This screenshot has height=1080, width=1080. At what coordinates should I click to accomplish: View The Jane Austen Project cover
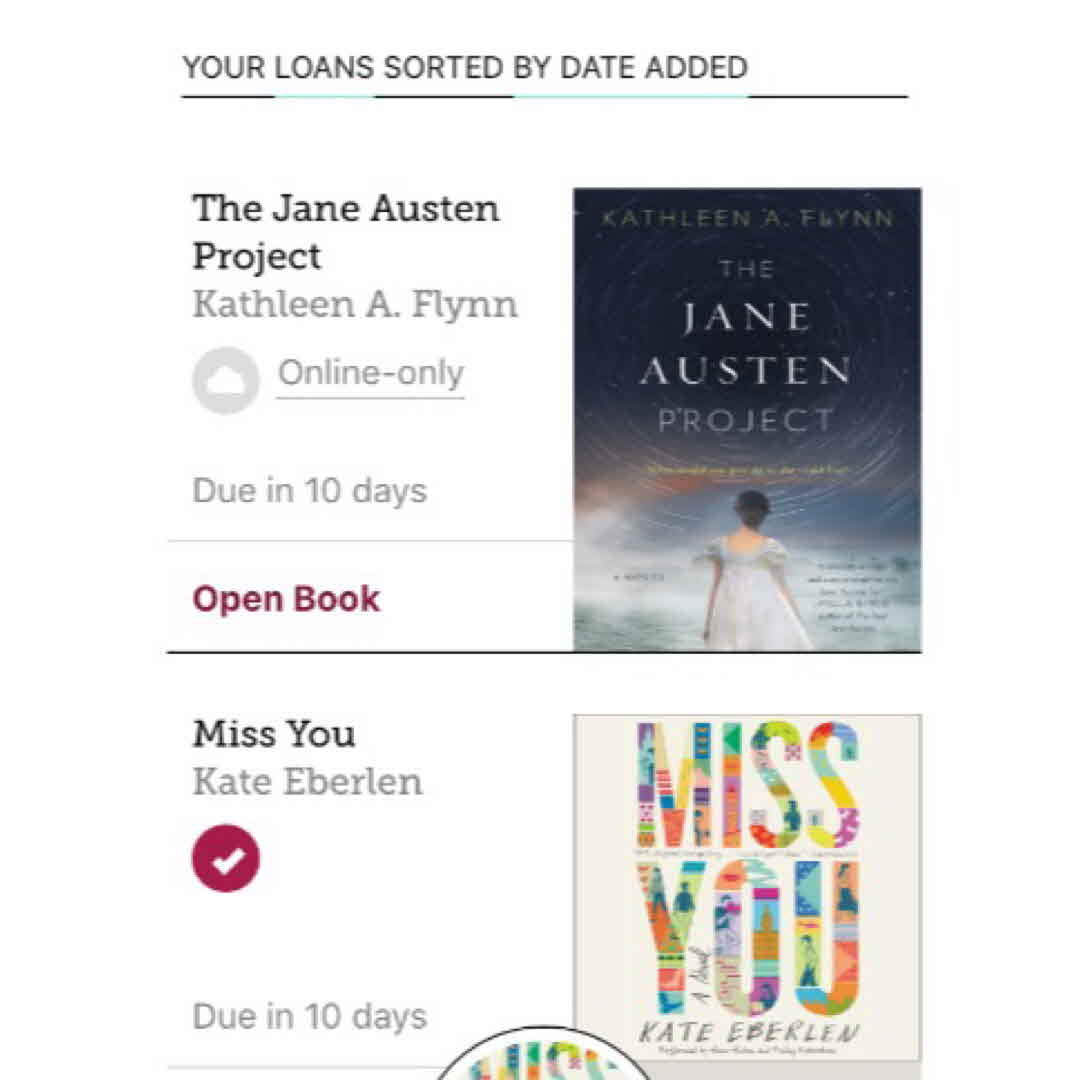click(x=747, y=419)
